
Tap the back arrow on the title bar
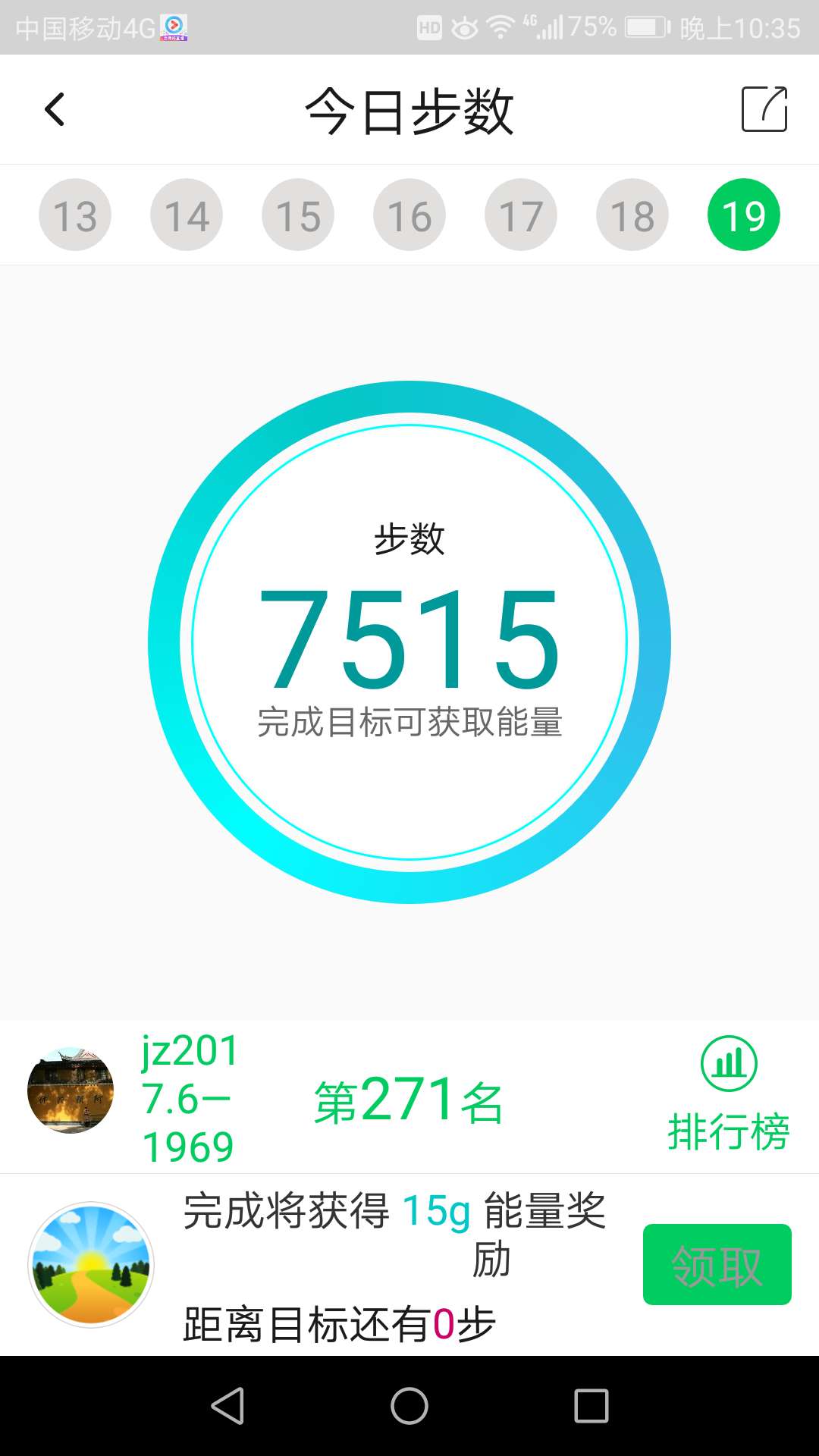pyautogui.click(x=54, y=109)
